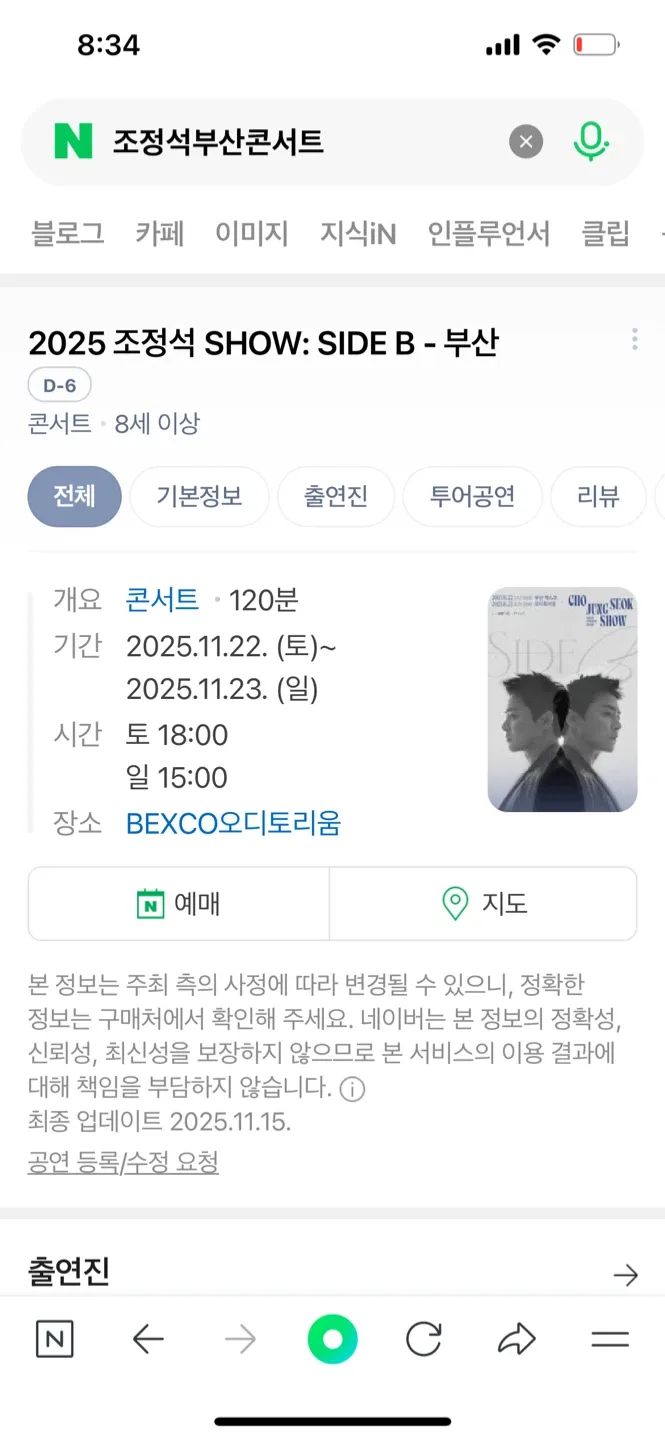Select the 투어공연 chip
Screen dimensions: 665x1440
pyautogui.click(x=472, y=496)
